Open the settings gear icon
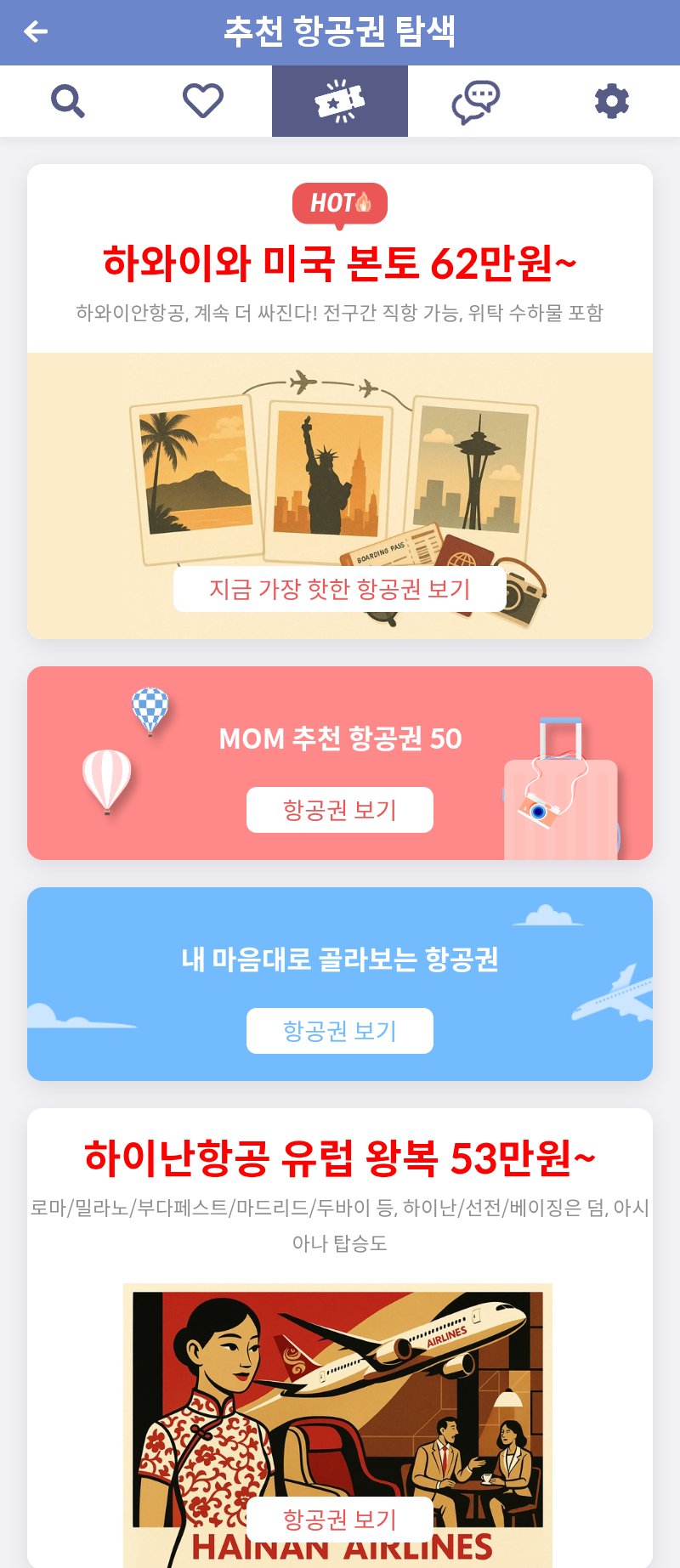Screen dimensions: 680x1568 pyautogui.click(x=612, y=100)
